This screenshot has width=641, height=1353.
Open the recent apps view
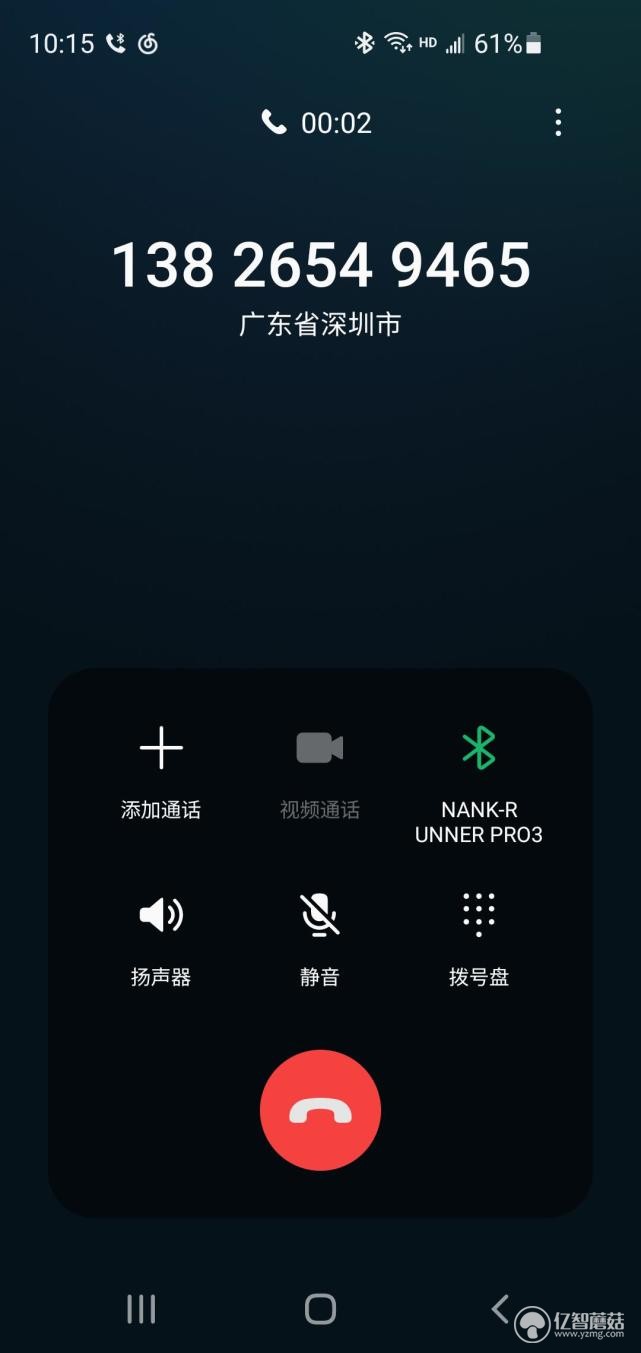tap(141, 1308)
